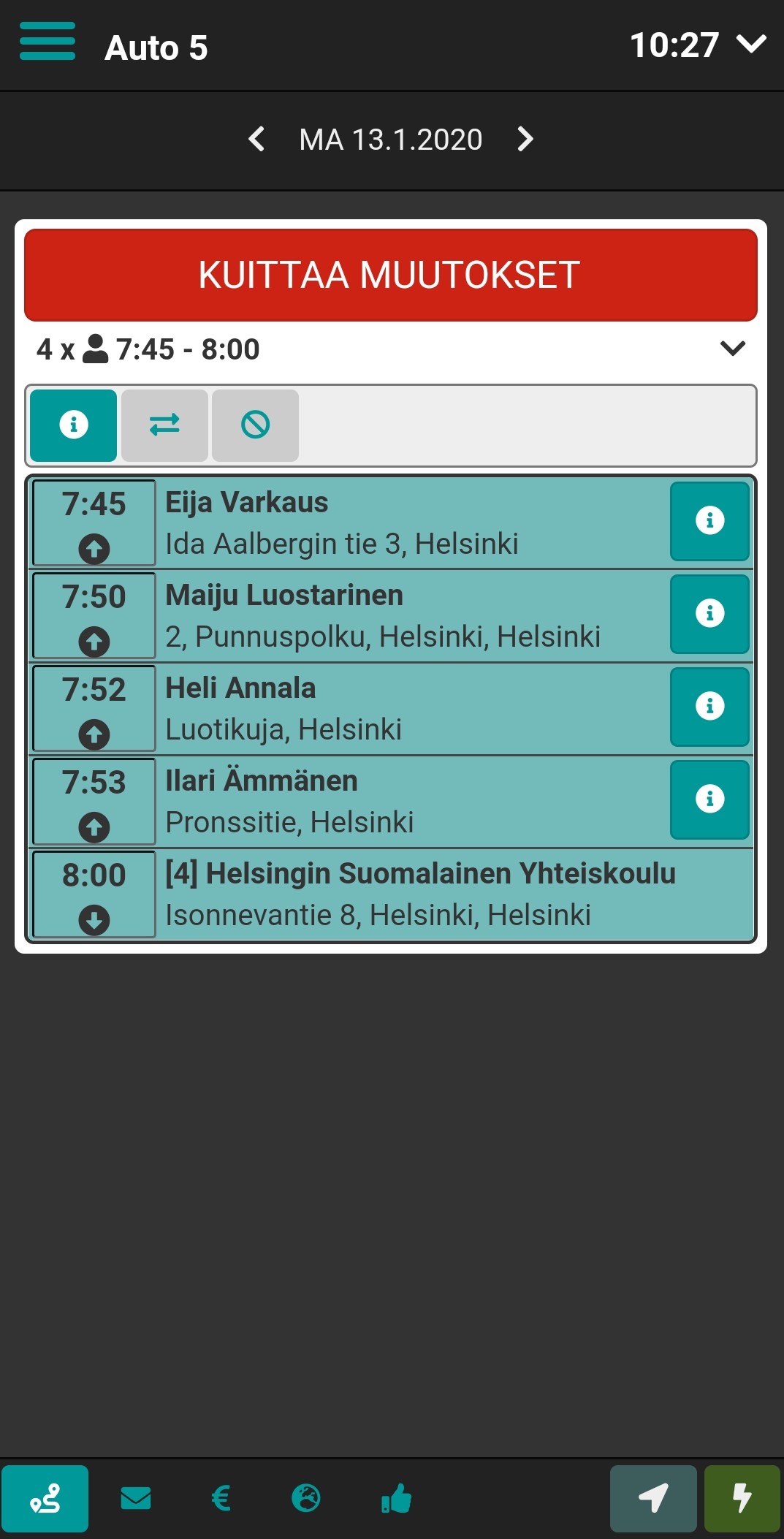Open the Helsingin Suomalainen Yhteiskoulu stop

click(x=420, y=893)
